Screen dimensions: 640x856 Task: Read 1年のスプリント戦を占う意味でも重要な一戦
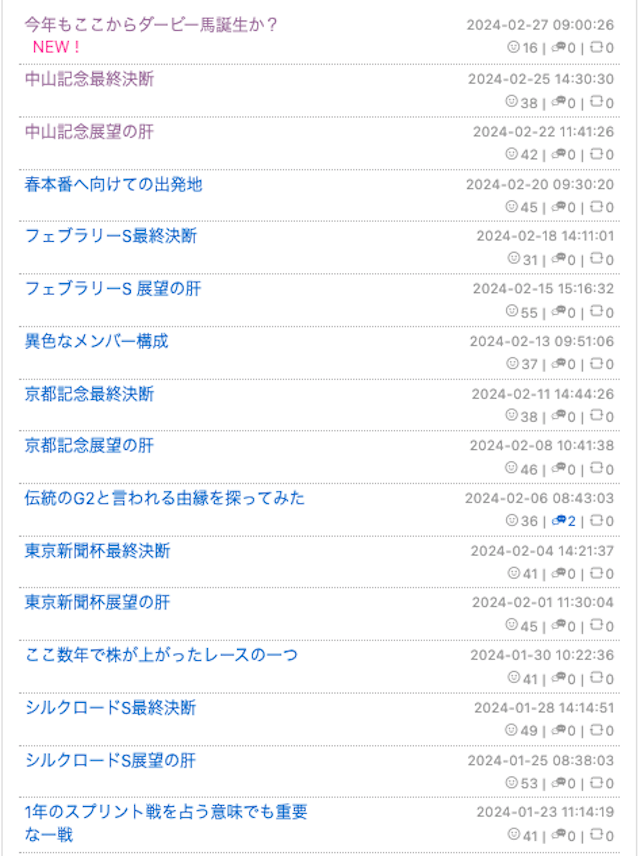click(166, 813)
